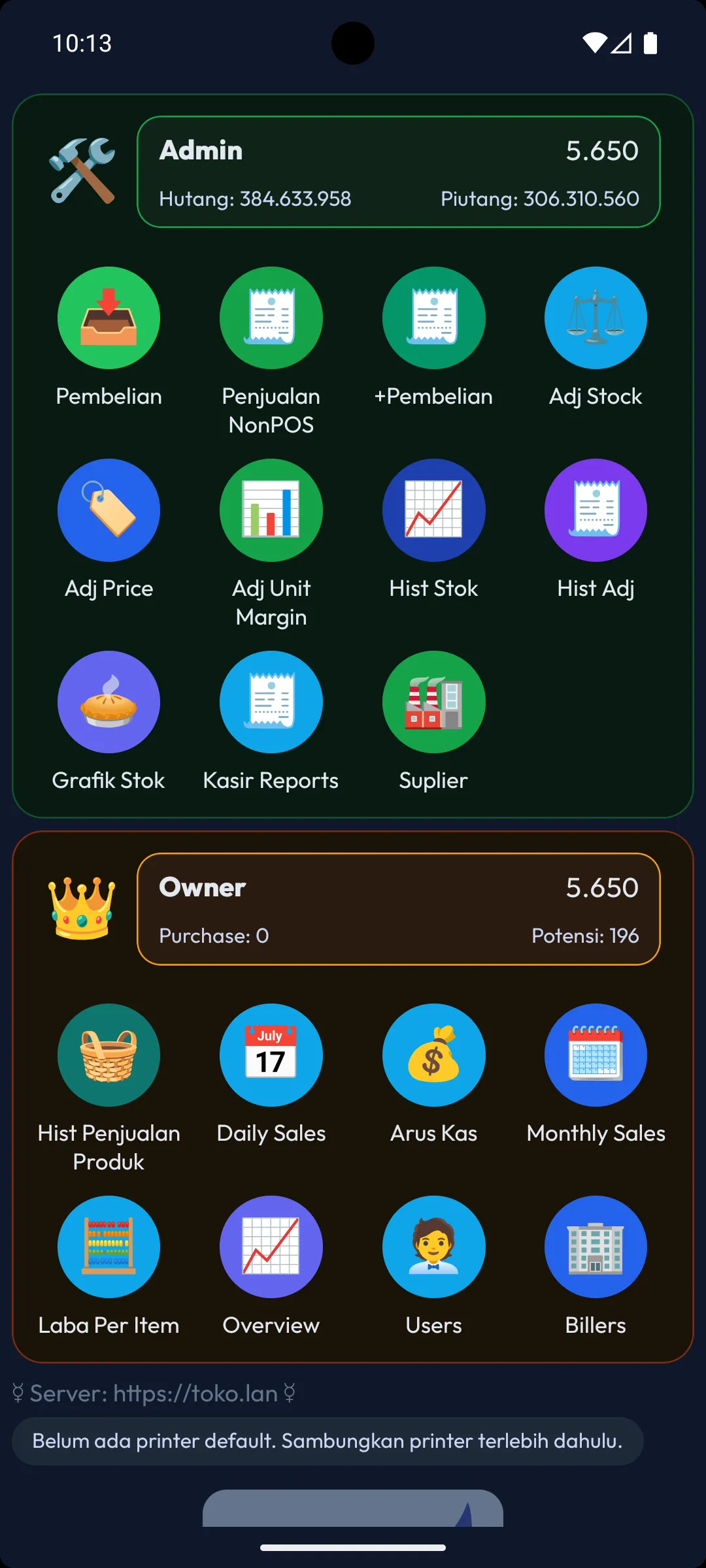Select Adj Unit Margin
706x1568 pixels.
(271, 510)
